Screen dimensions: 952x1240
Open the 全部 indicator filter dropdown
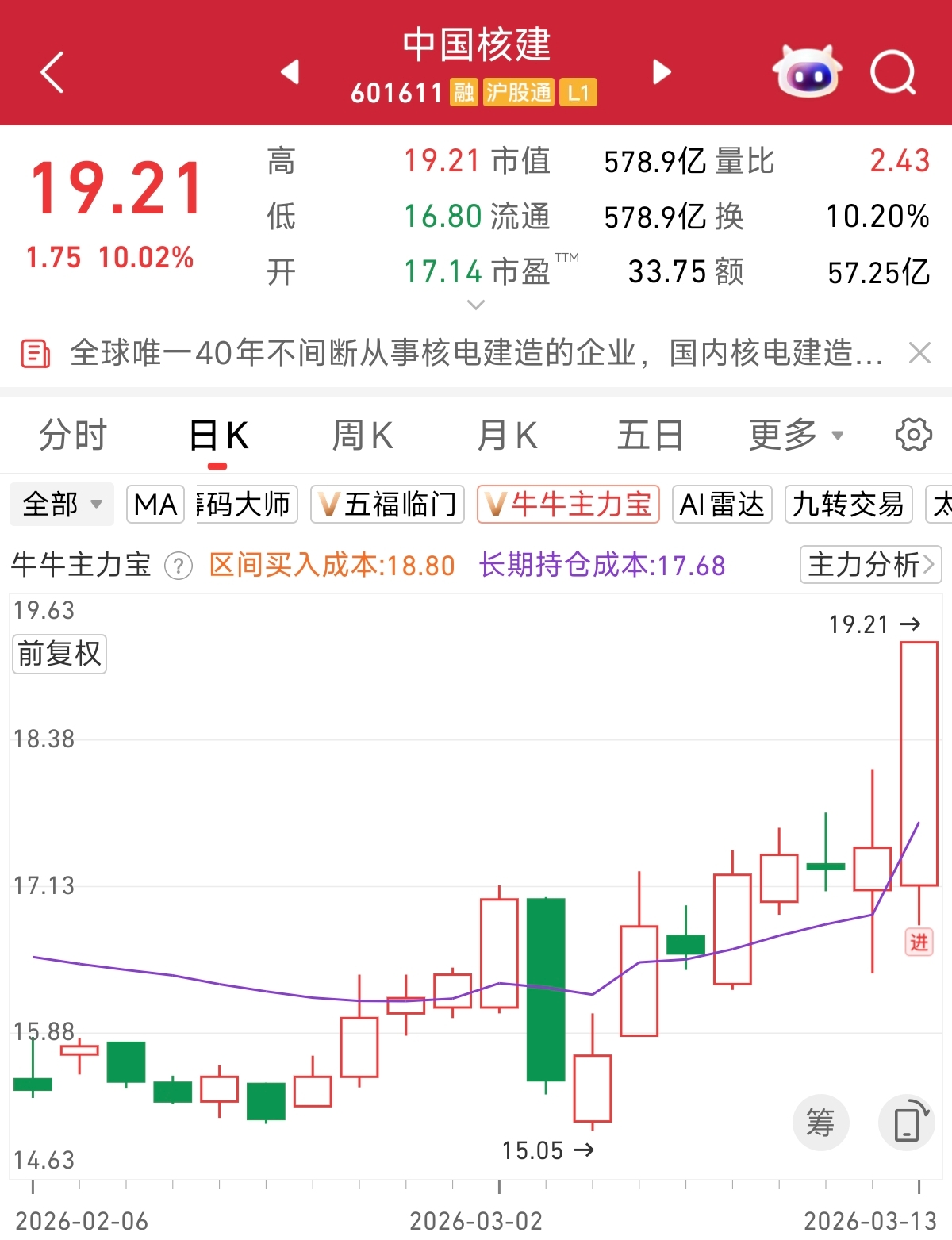(x=62, y=505)
